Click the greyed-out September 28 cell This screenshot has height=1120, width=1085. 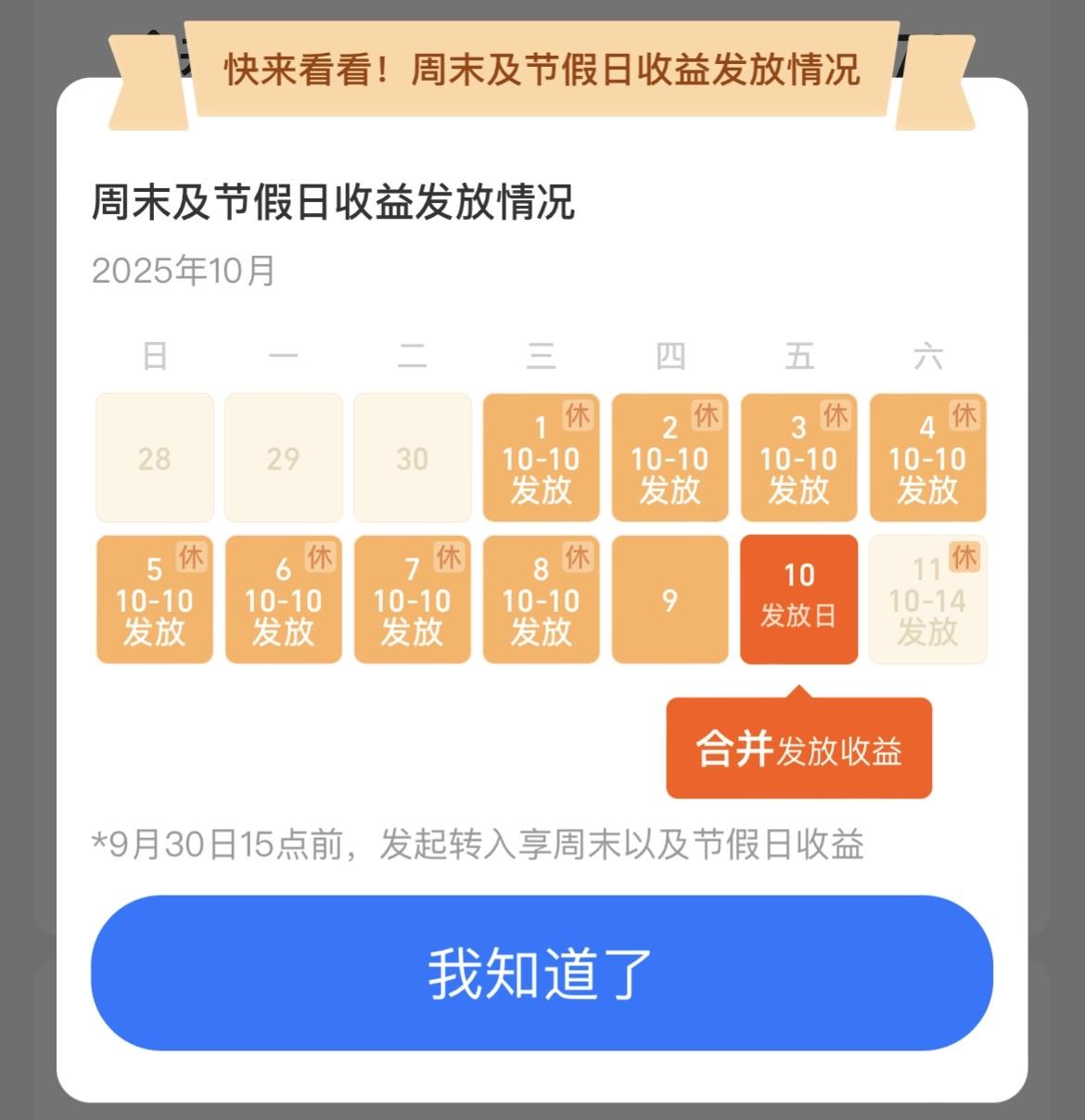(153, 458)
